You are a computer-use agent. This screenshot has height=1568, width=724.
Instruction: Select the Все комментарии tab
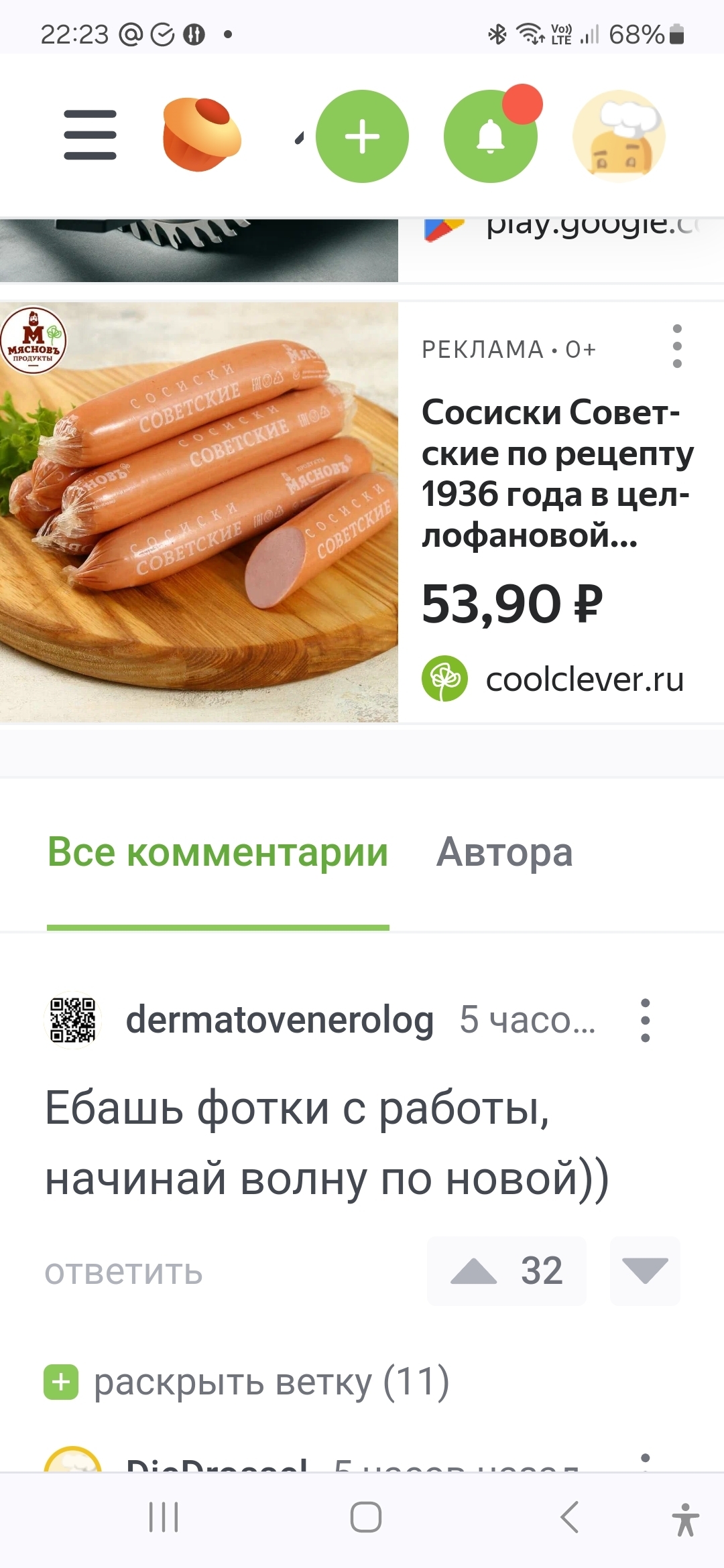tap(218, 852)
